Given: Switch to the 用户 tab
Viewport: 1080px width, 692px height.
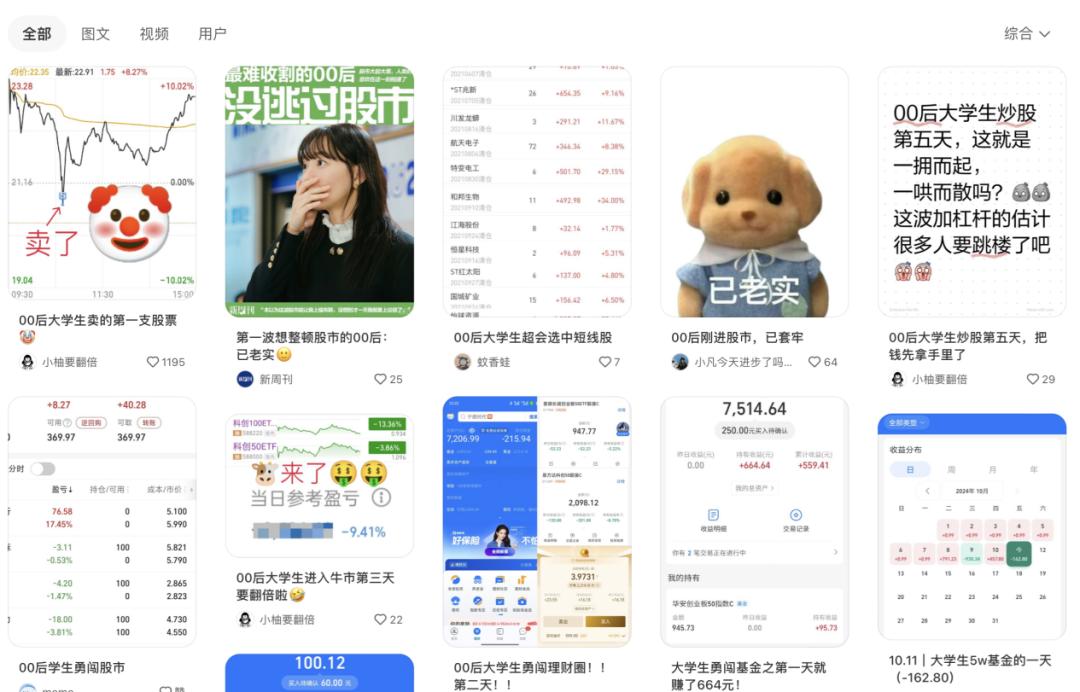Looking at the screenshot, I should (212, 33).
